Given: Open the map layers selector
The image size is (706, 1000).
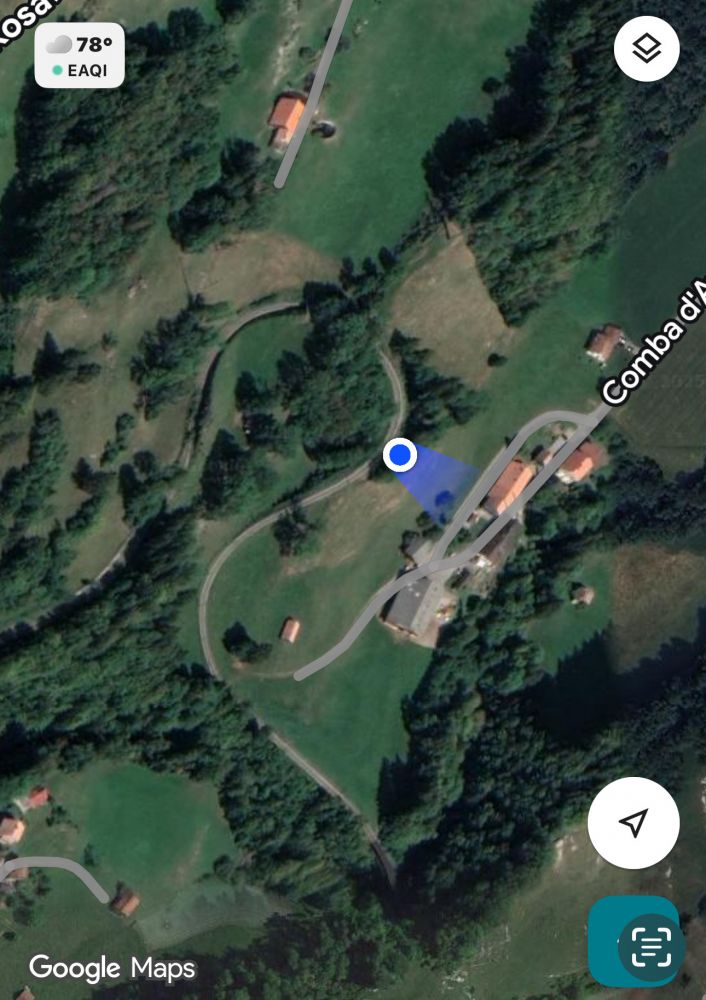Looking at the screenshot, I should [x=647, y=48].
